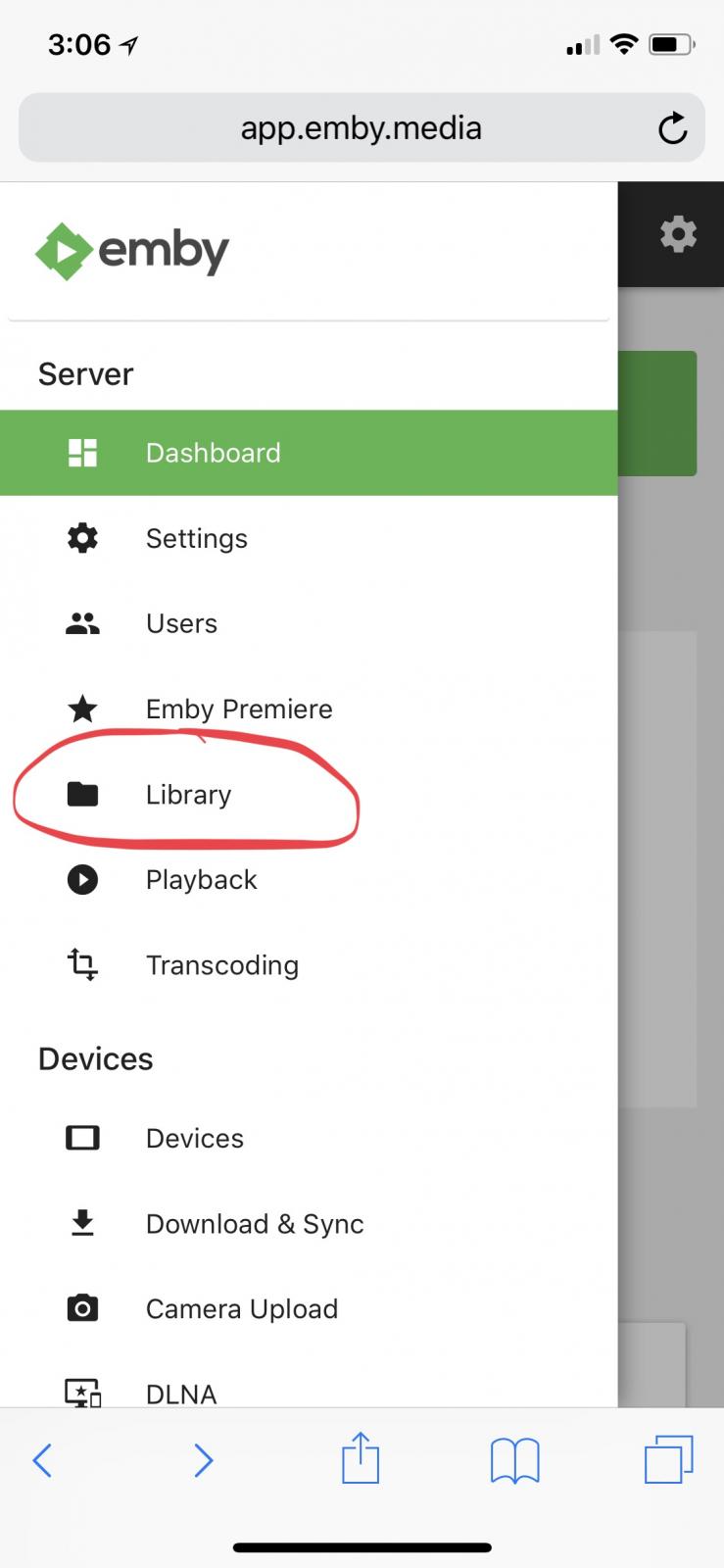
Task: Open Transcoding settings
Action: point(221,965)
